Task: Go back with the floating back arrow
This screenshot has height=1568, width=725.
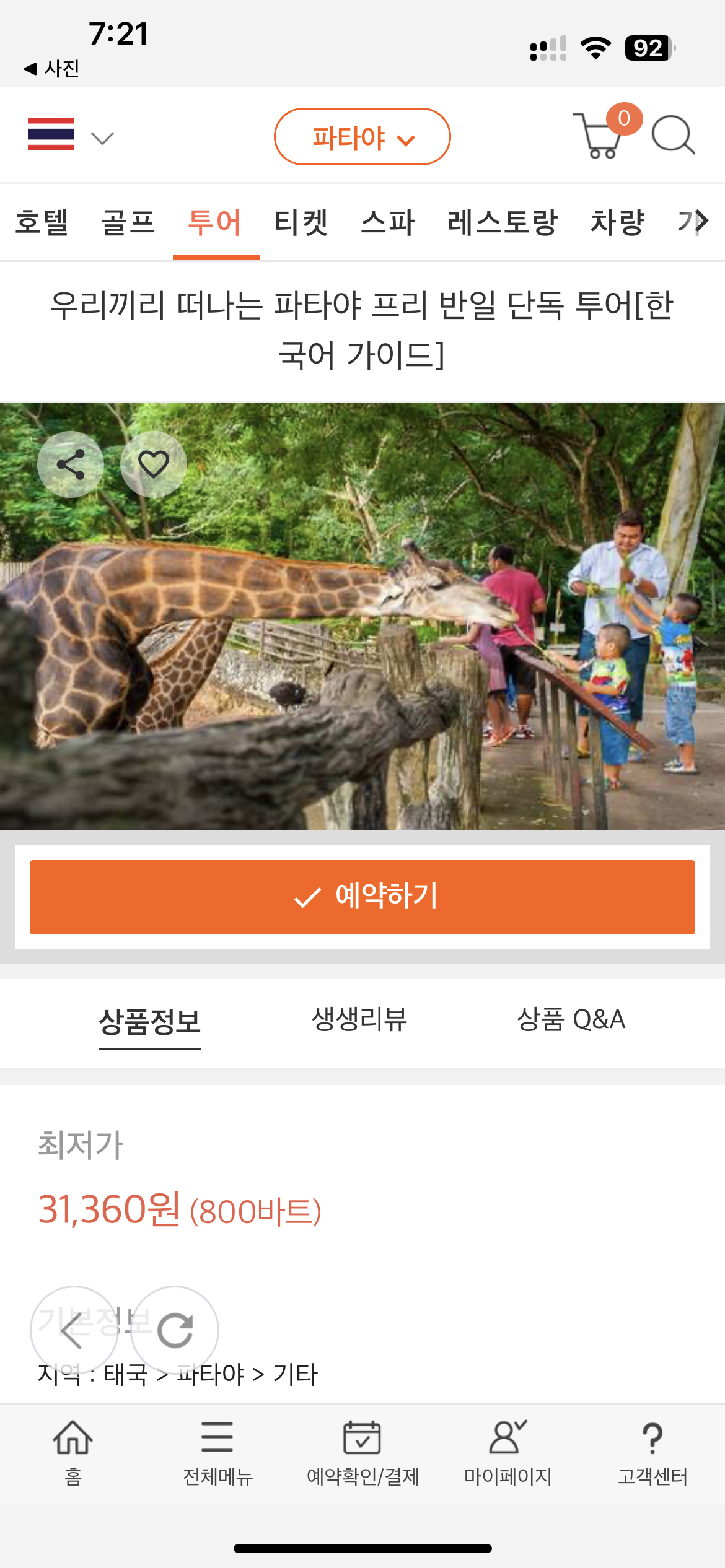Action: point(74,1330)
